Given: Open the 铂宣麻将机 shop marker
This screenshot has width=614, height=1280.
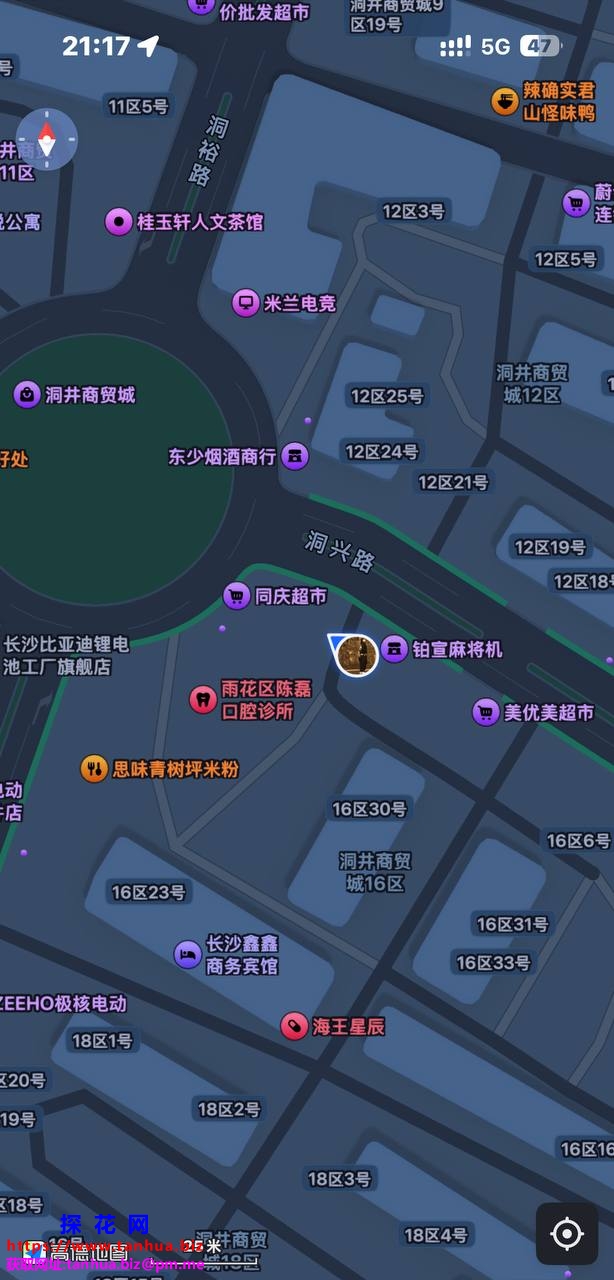Looking at the screenshot, I should [395, 649].
